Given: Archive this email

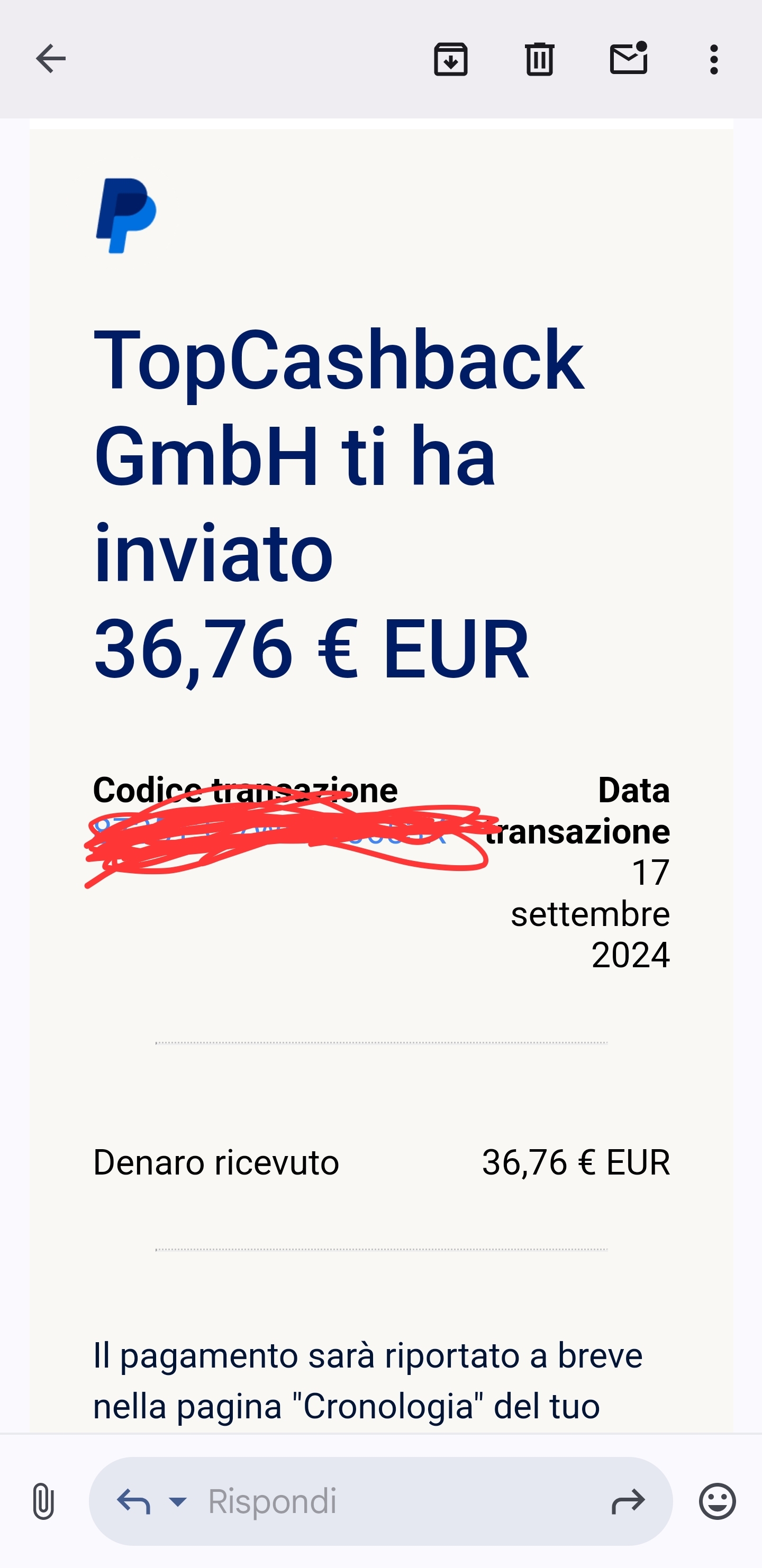Looking at the screenshot, I should [450, 59].
